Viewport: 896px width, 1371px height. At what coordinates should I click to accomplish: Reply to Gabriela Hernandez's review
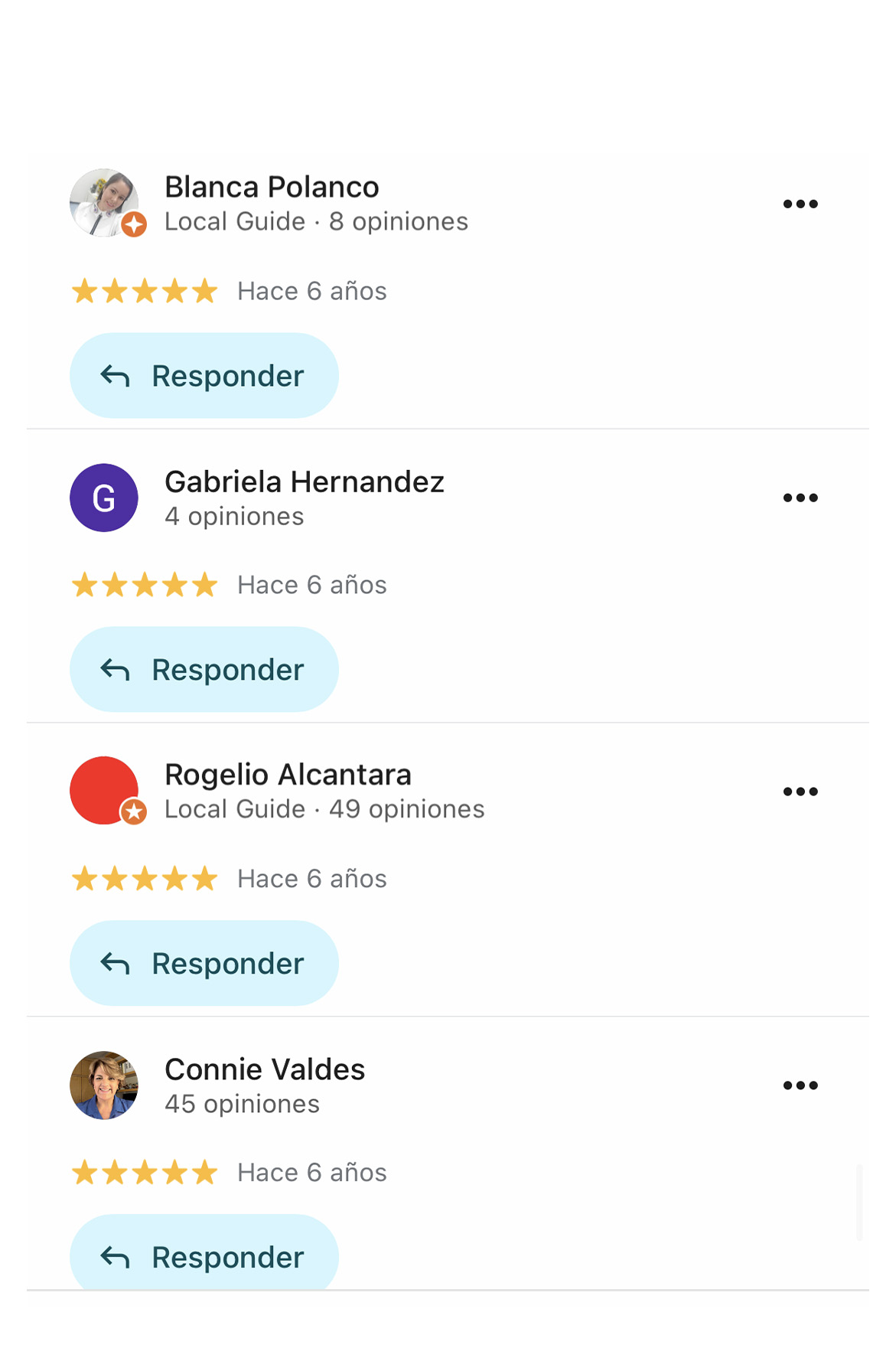click(204, 670)
